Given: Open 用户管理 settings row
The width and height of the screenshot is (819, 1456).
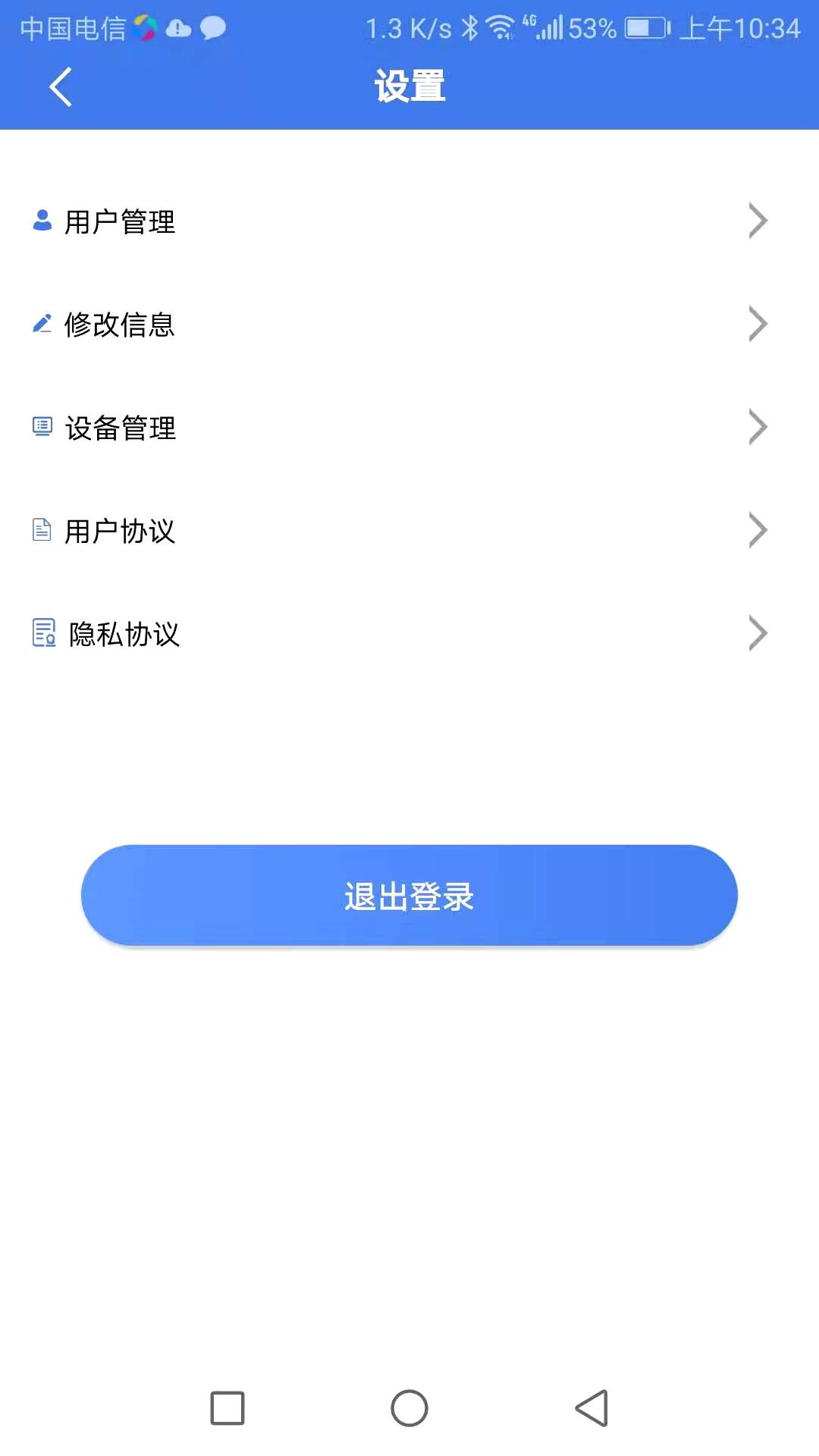Looking at the screenshot, I should click(409, 221).
